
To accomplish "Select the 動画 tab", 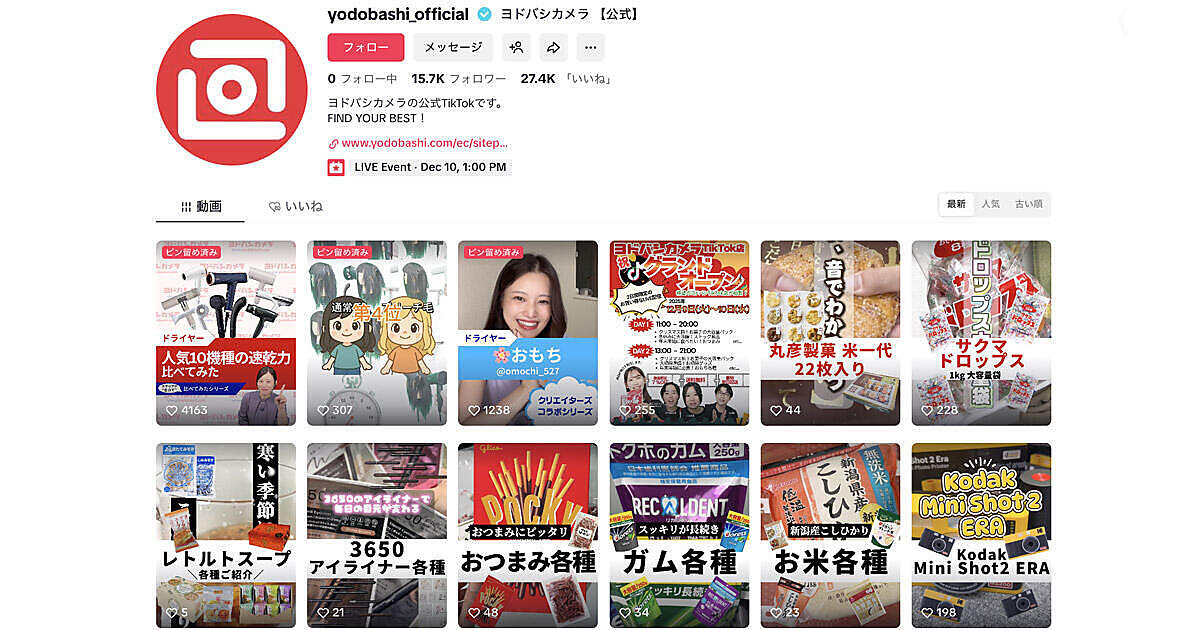I will coord(201,206).
